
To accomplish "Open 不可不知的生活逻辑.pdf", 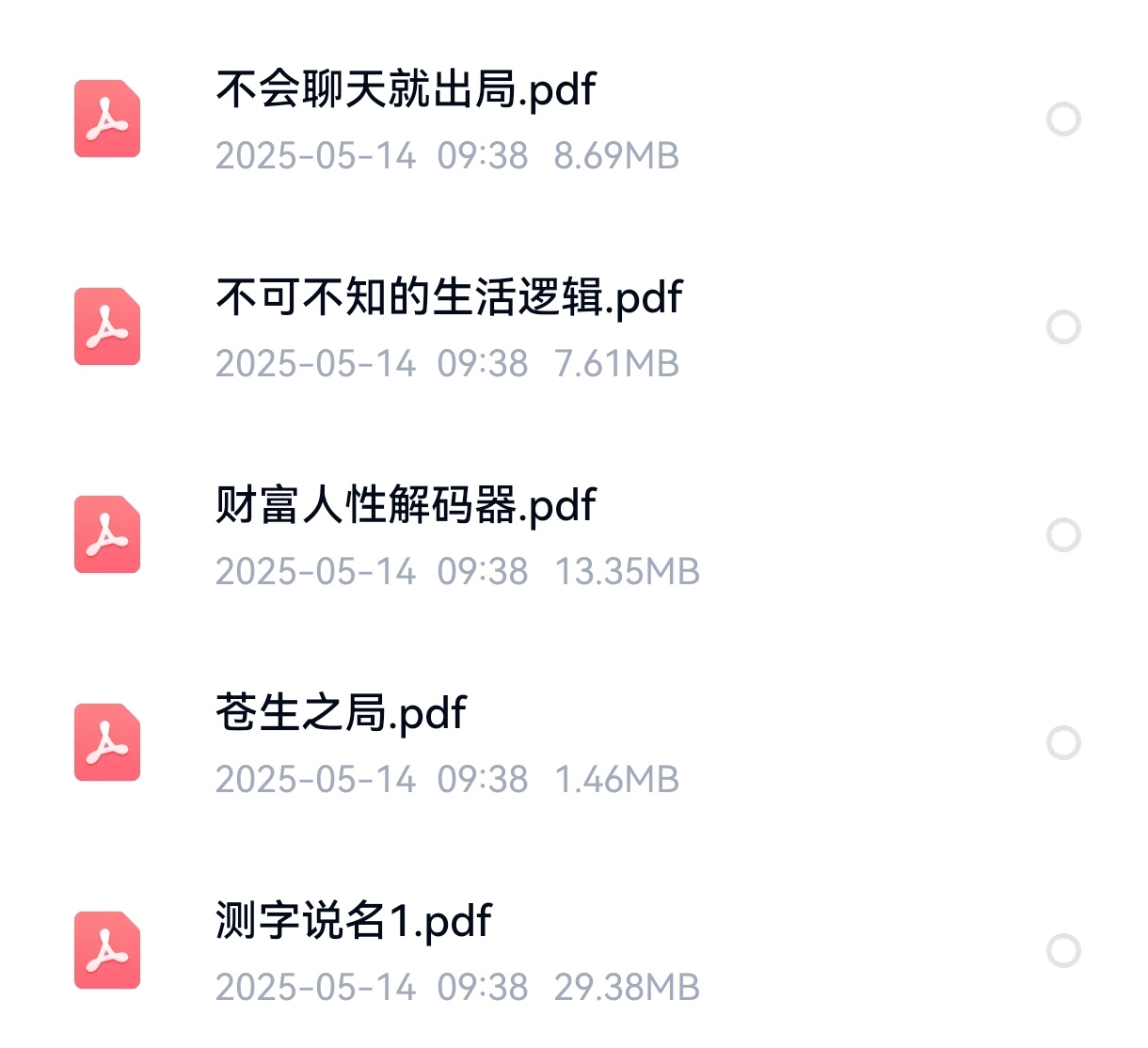I will click(448, 298).
